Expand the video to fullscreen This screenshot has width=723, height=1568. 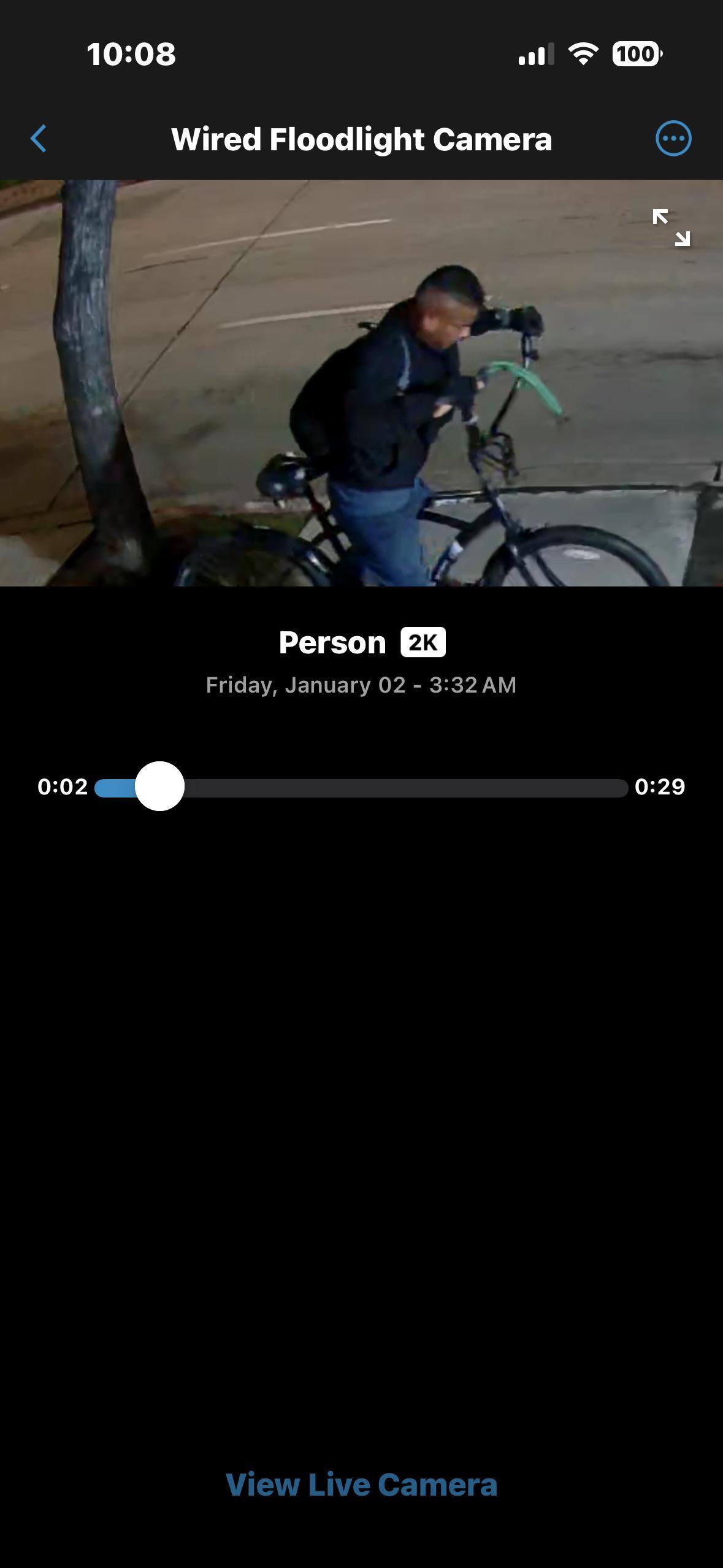coord(671,228)
